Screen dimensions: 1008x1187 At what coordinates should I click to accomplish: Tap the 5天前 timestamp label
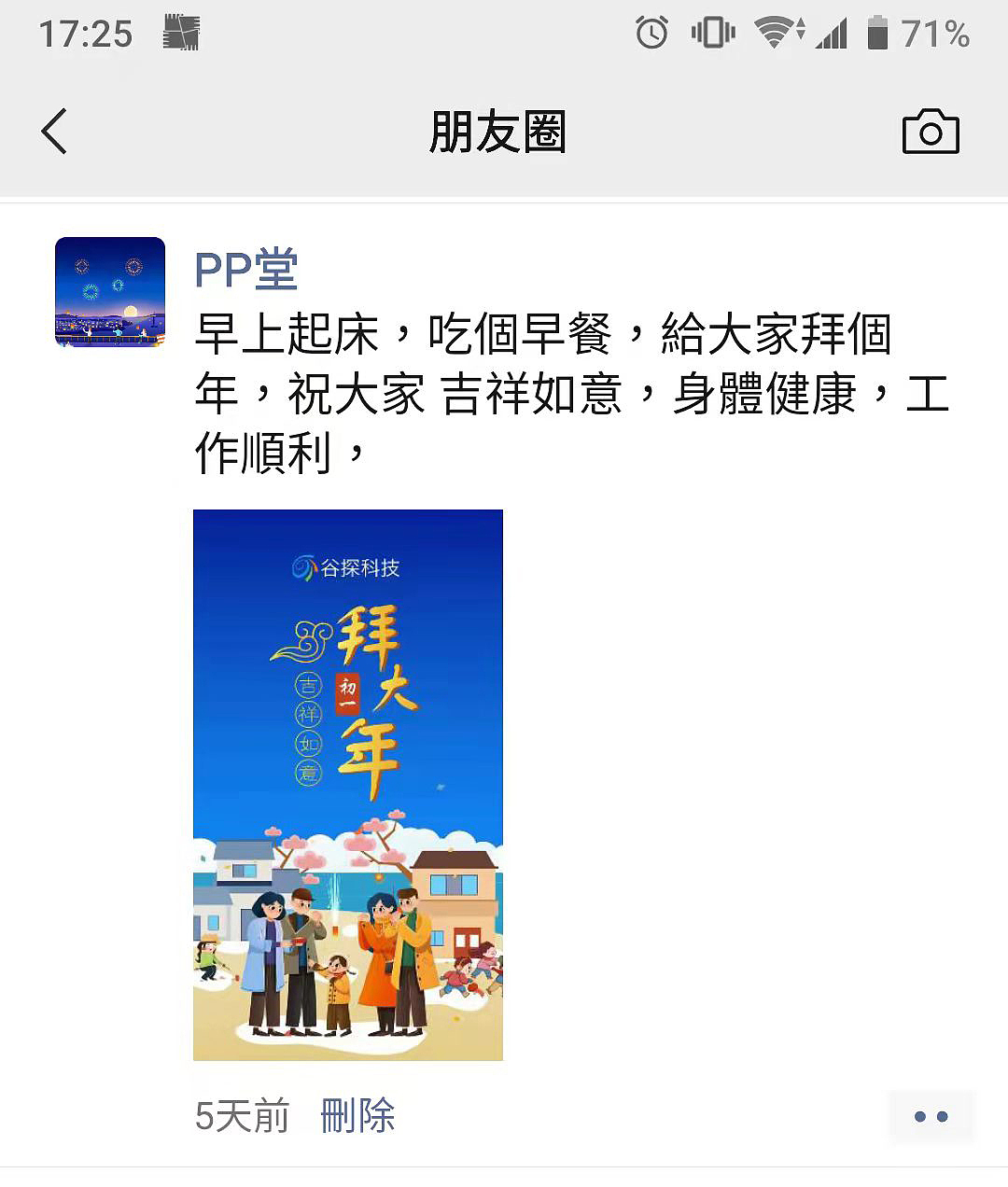coord(241,1116)
